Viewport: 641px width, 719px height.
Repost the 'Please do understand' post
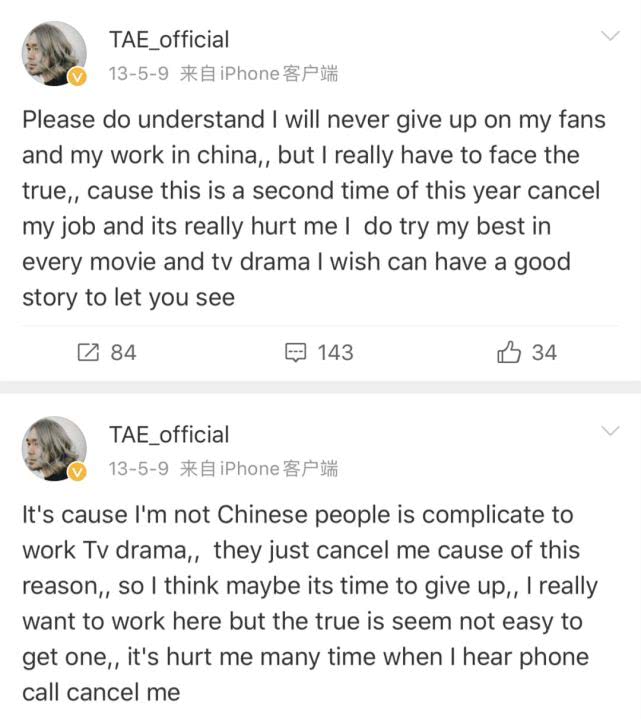[x=107, y=352]
